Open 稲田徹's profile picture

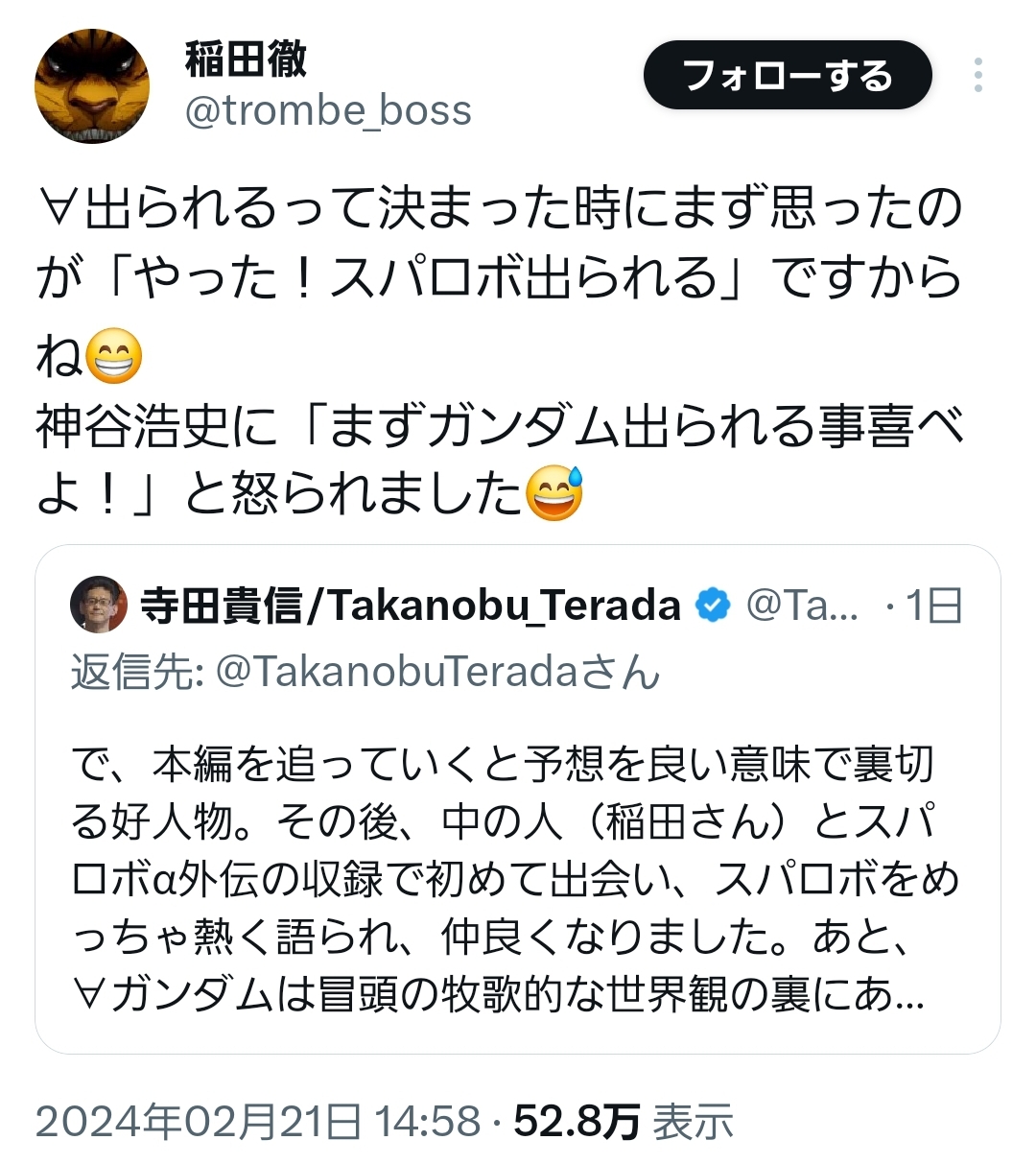[92, 86]
